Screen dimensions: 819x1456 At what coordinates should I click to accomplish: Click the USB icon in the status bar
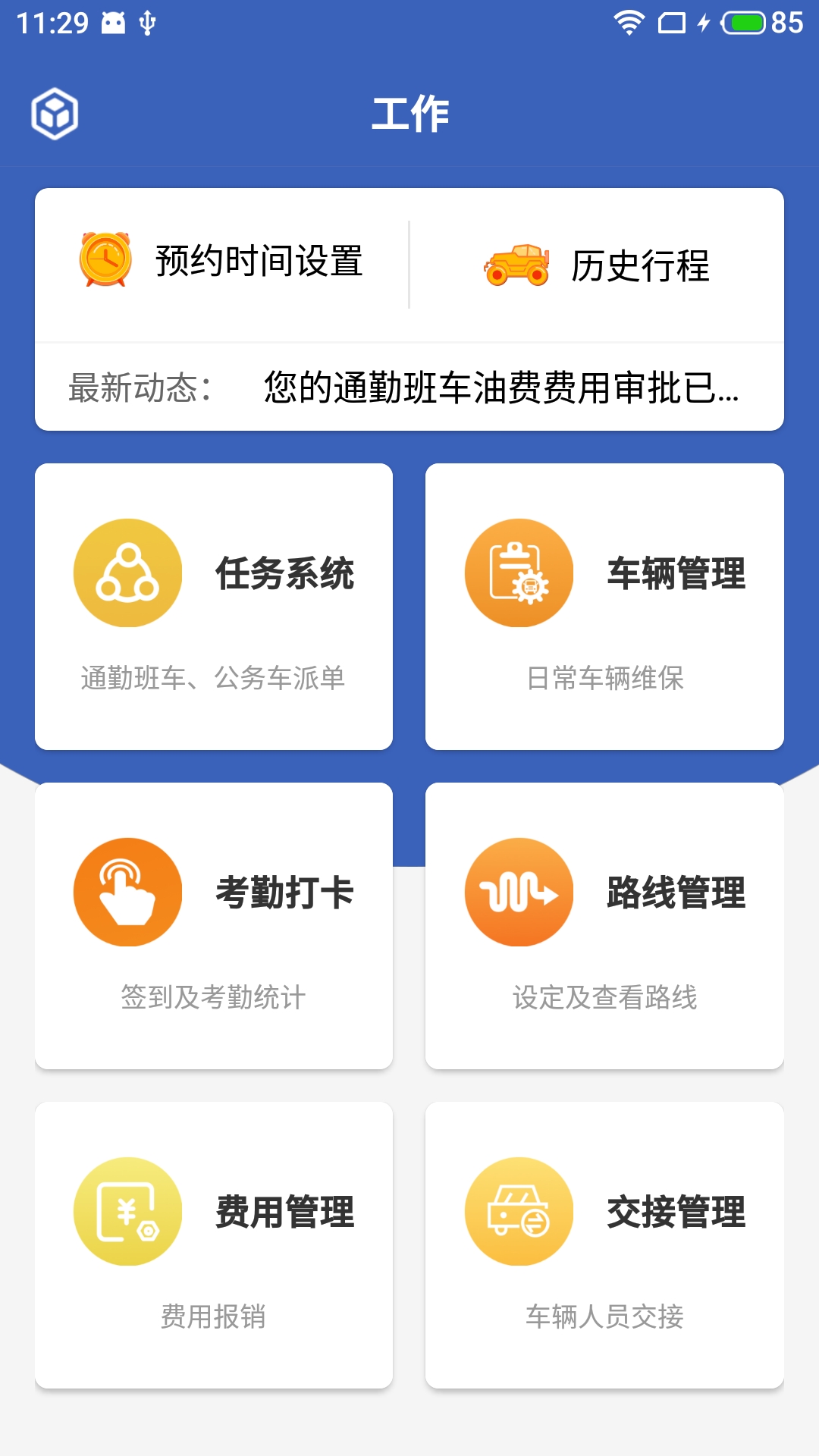pos(149,21)
